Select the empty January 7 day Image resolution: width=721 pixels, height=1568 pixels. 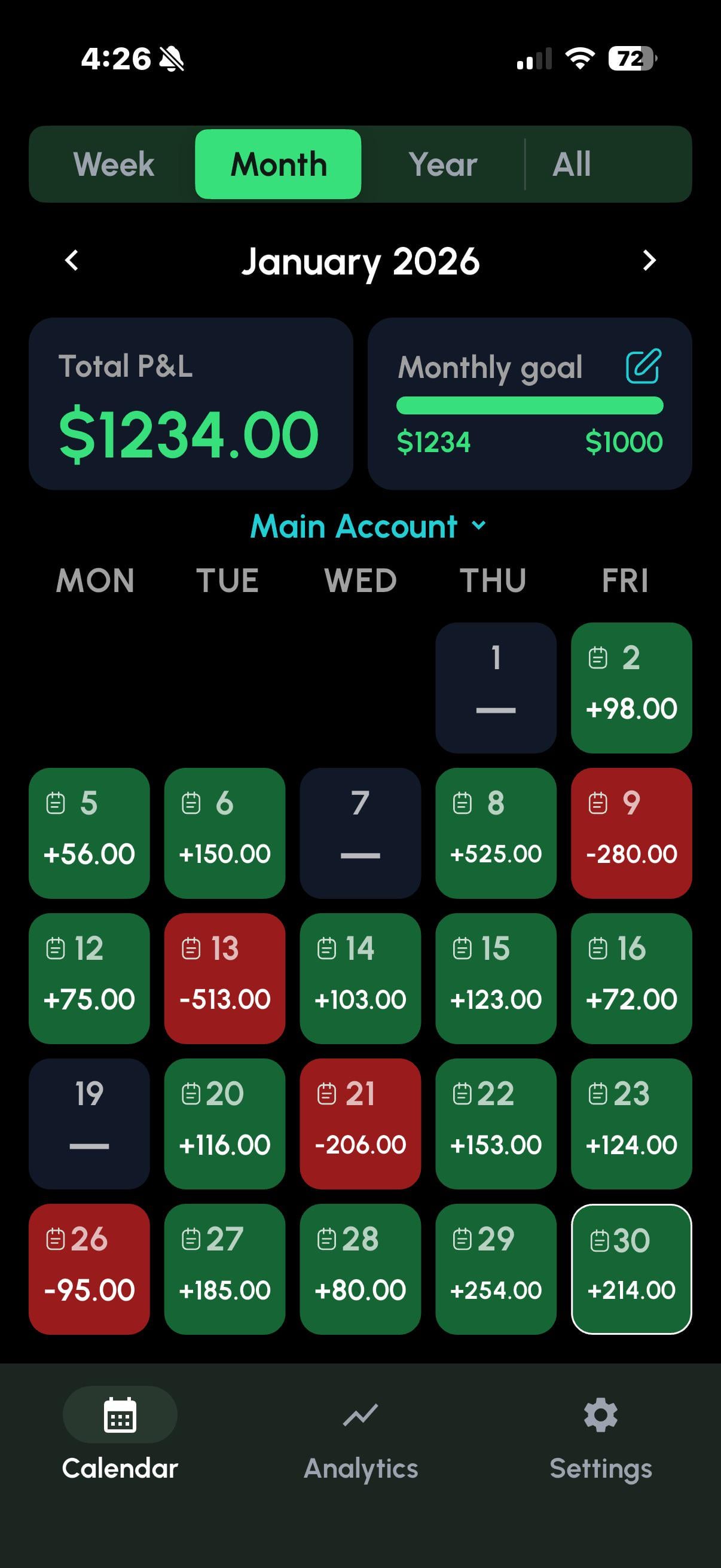360,832
